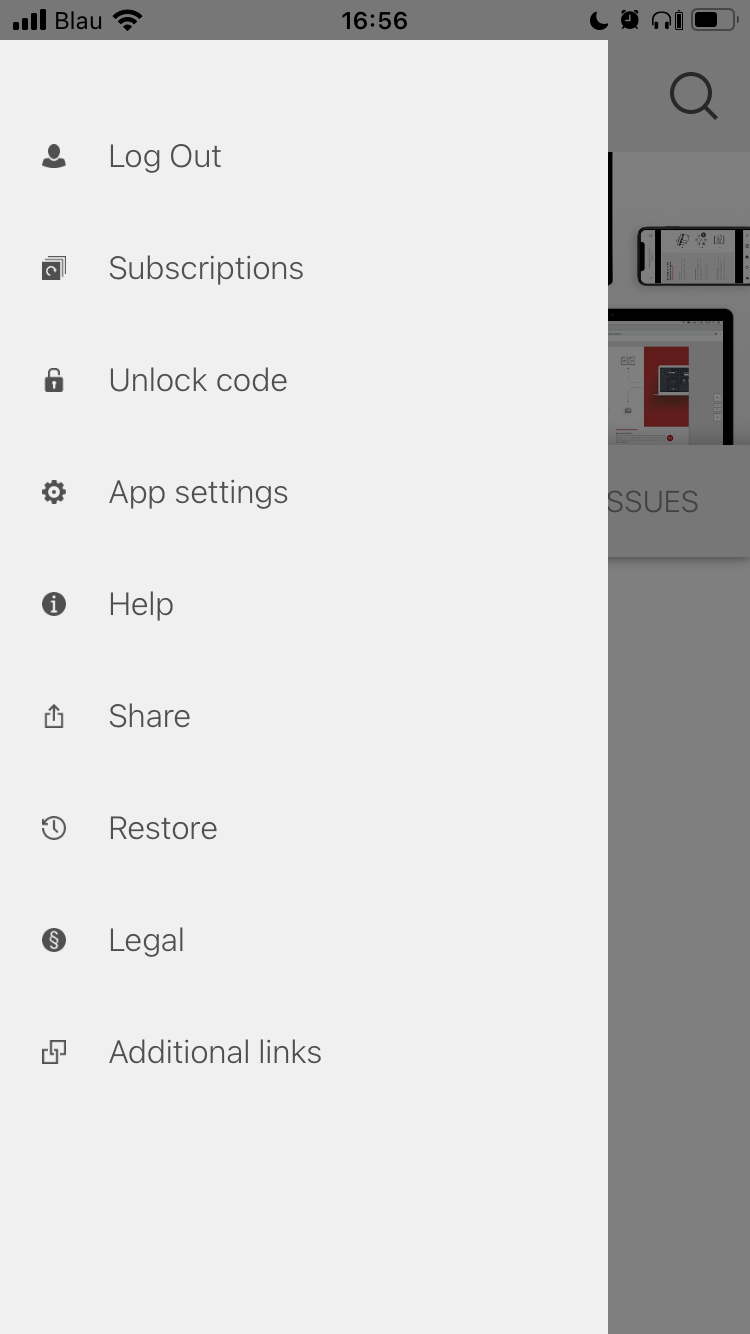View Additional links
Viewport: 750px width, 1334px height.
tap(304, 1052)
